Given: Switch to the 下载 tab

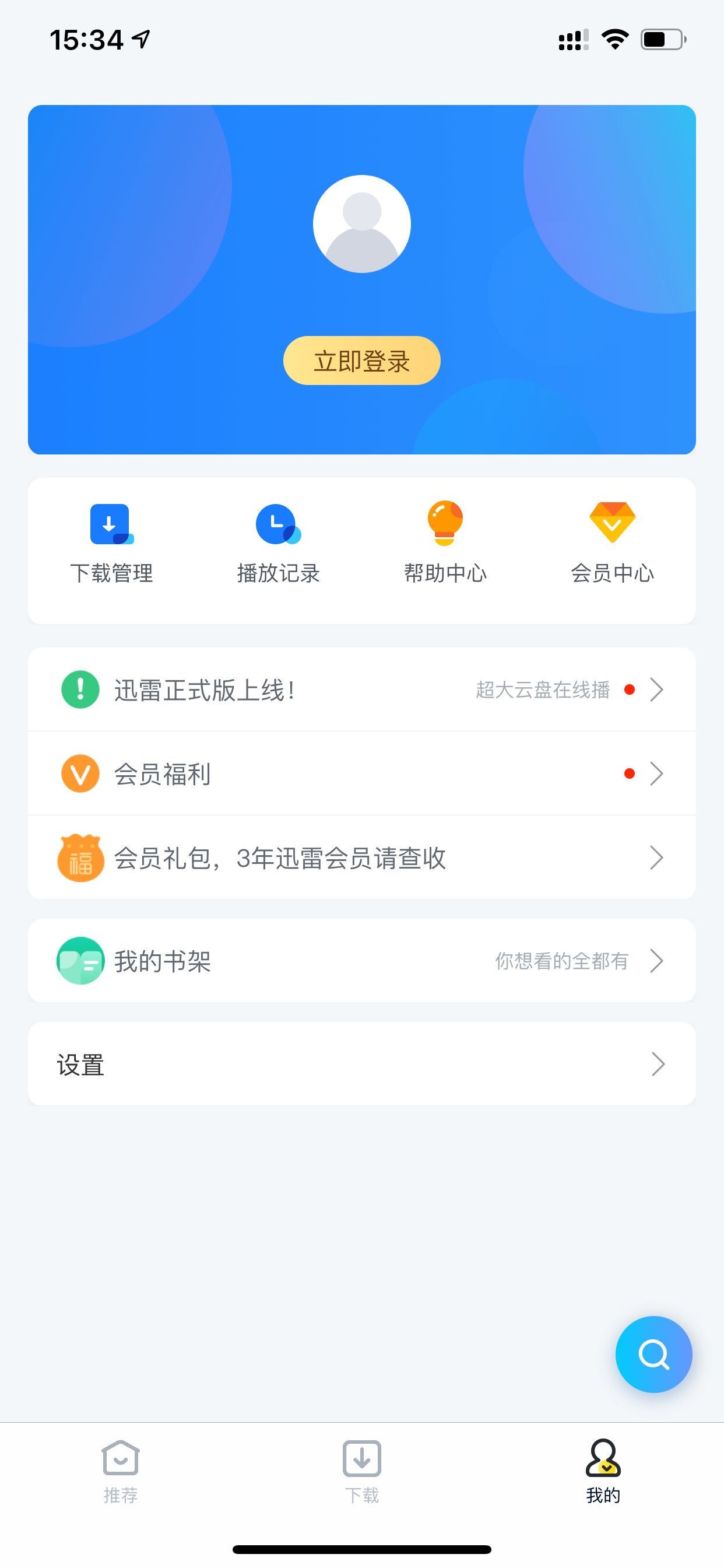Looking at the screenshot, I should (x=362, y=1471).
